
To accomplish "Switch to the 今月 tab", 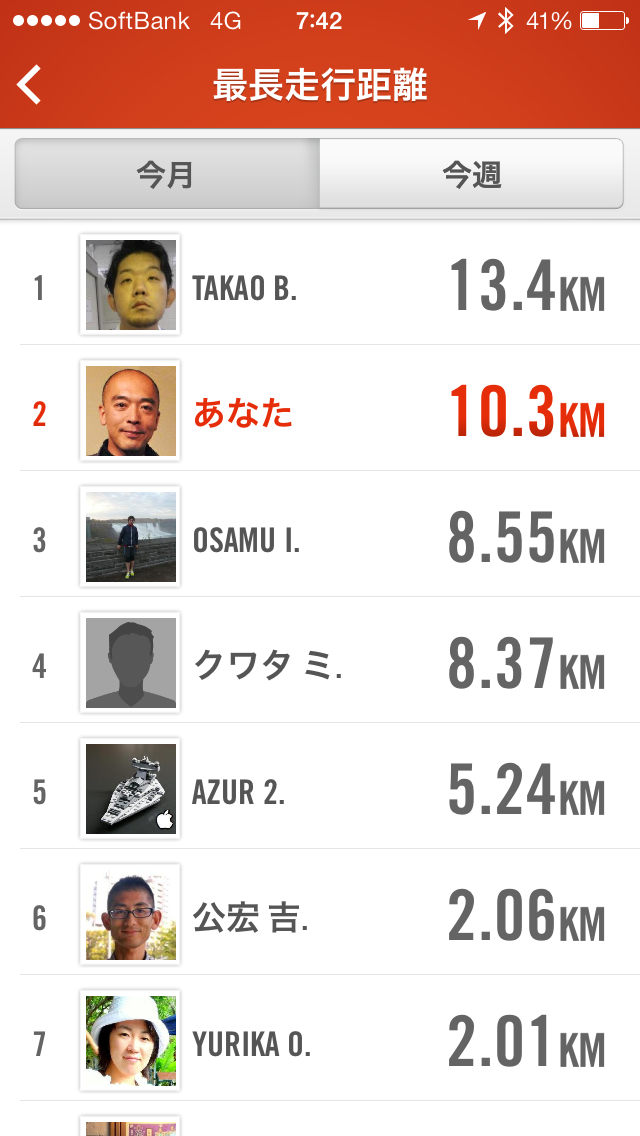I will (x=166, y=175).
